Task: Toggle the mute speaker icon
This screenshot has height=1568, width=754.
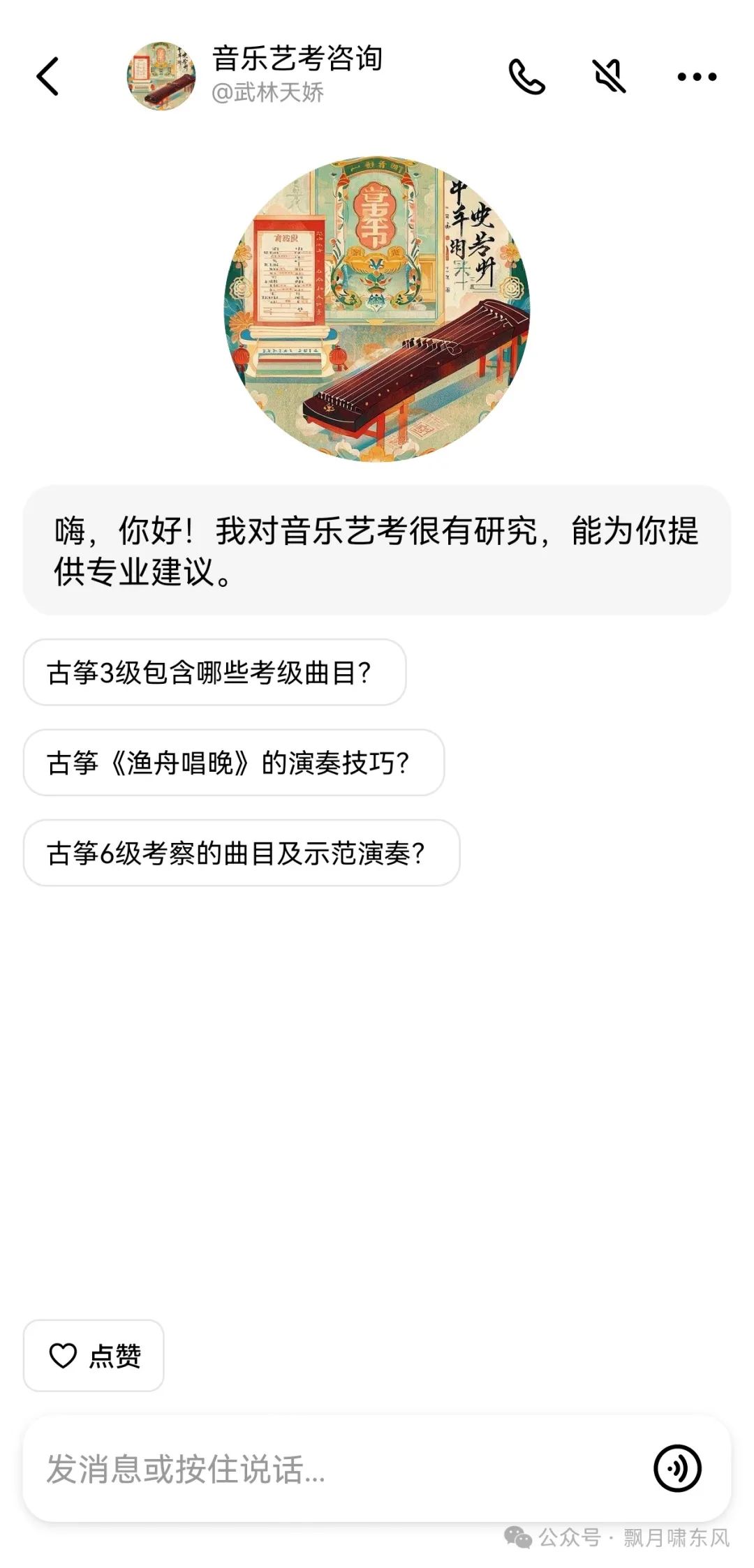Action: pos(609,76)
